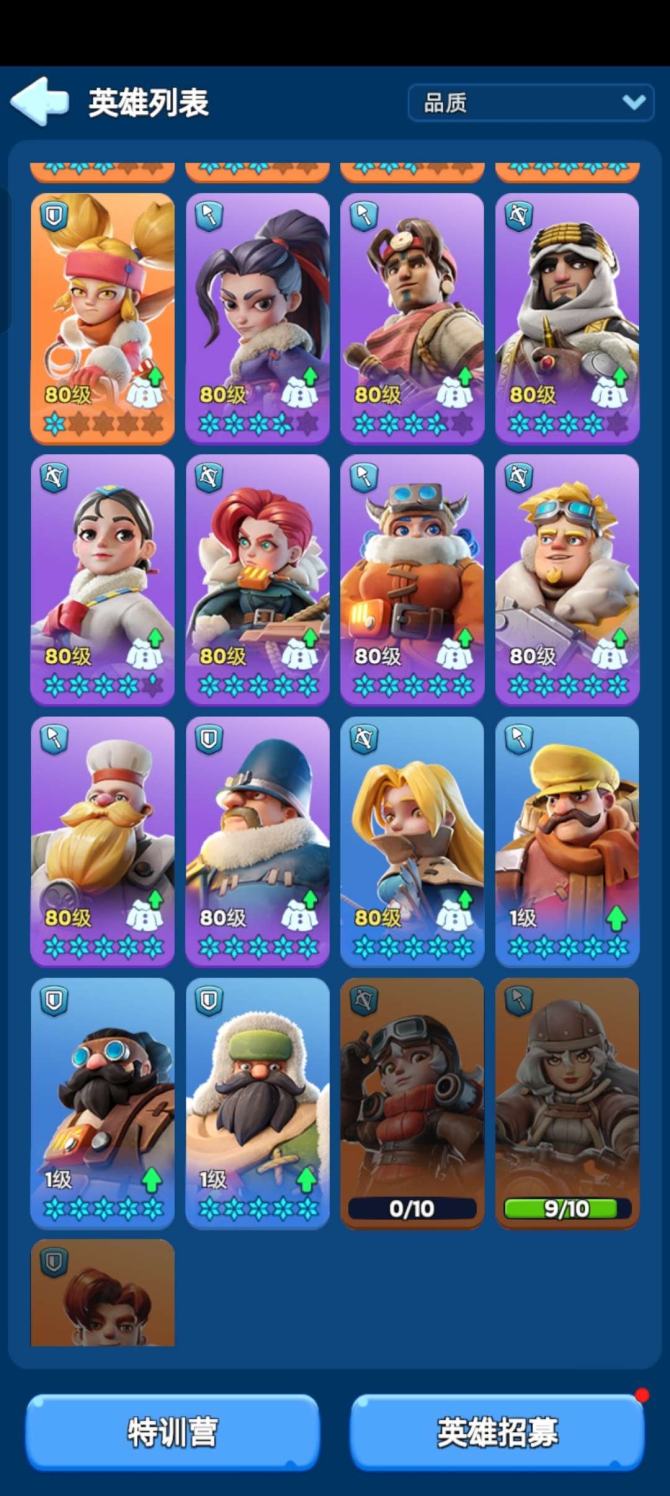This screenshot has width=670, height=1496.
Task: Open the 特训营 training camp
Action: pyautogui.click(x=172, y=1432)
